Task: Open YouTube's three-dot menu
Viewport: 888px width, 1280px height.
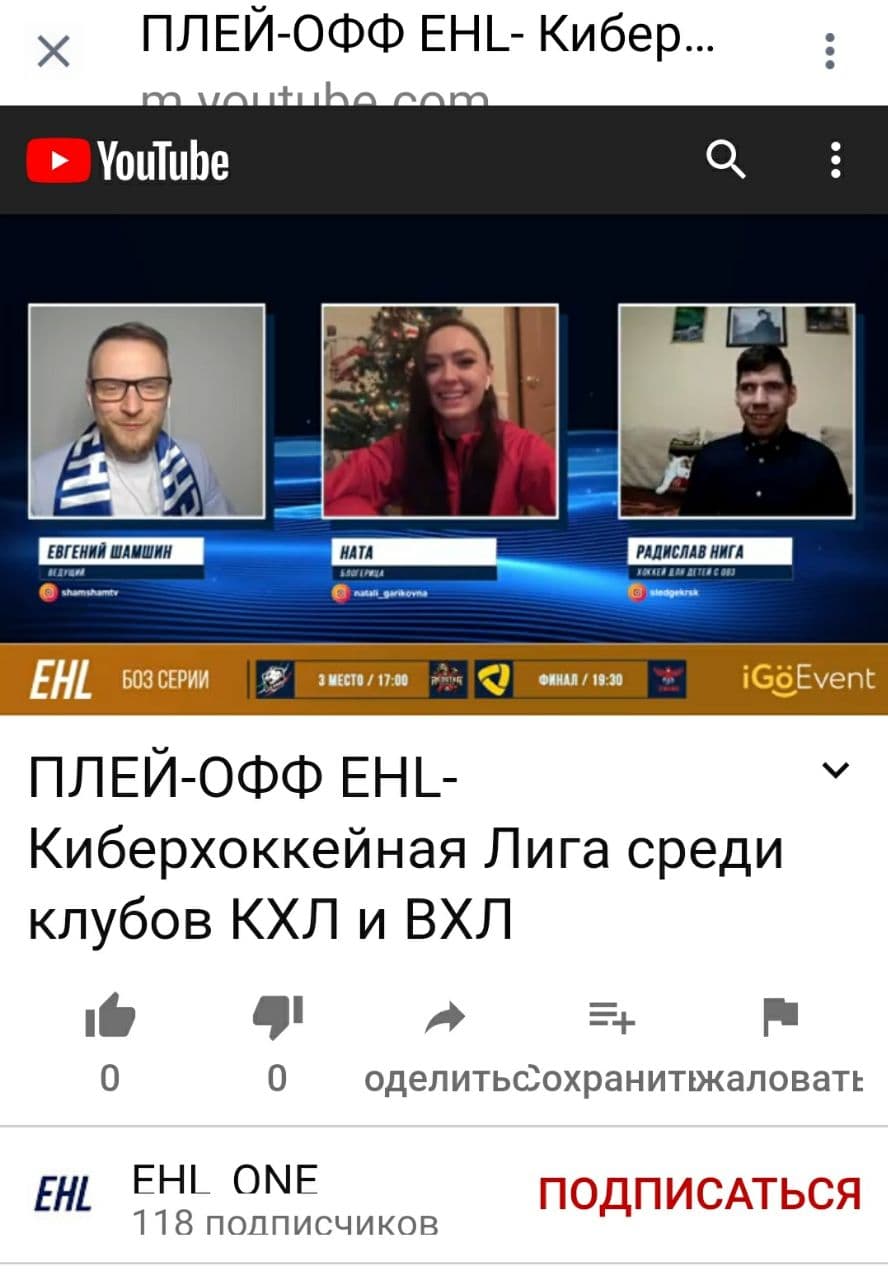Action: point(836,160)
